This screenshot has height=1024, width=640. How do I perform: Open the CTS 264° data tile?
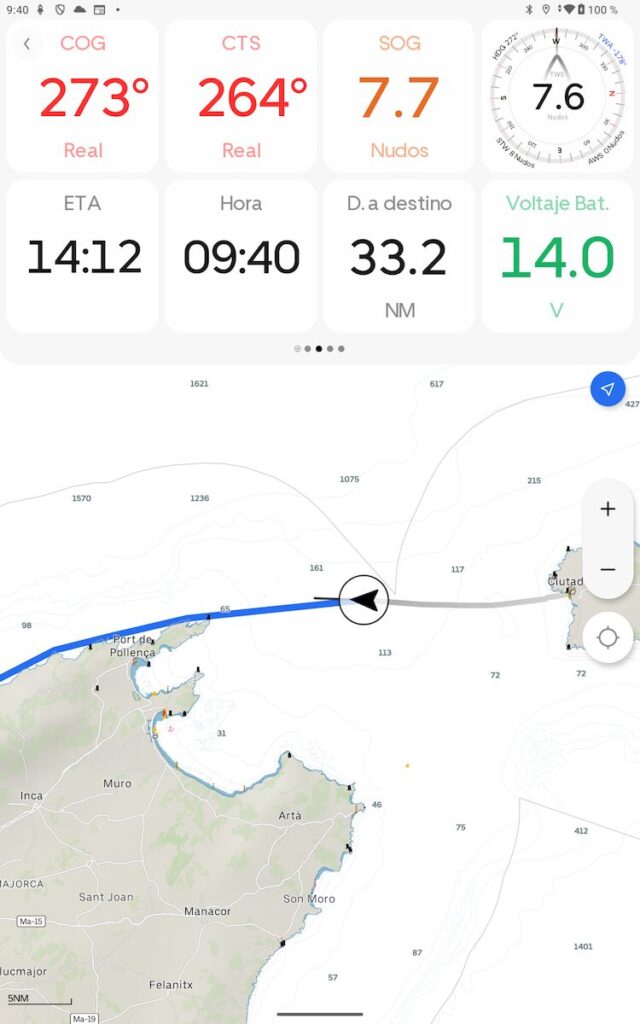point(241,98)
